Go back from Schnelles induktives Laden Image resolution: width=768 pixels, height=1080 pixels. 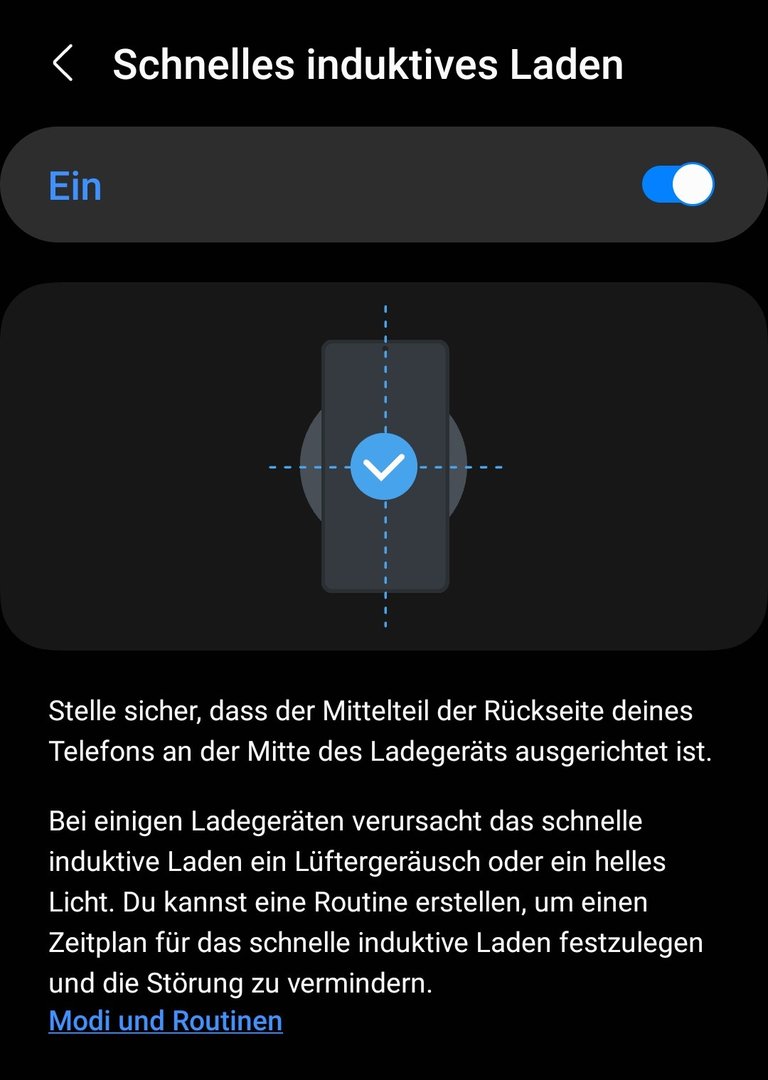pyautogui.click(x=63, y=64)
